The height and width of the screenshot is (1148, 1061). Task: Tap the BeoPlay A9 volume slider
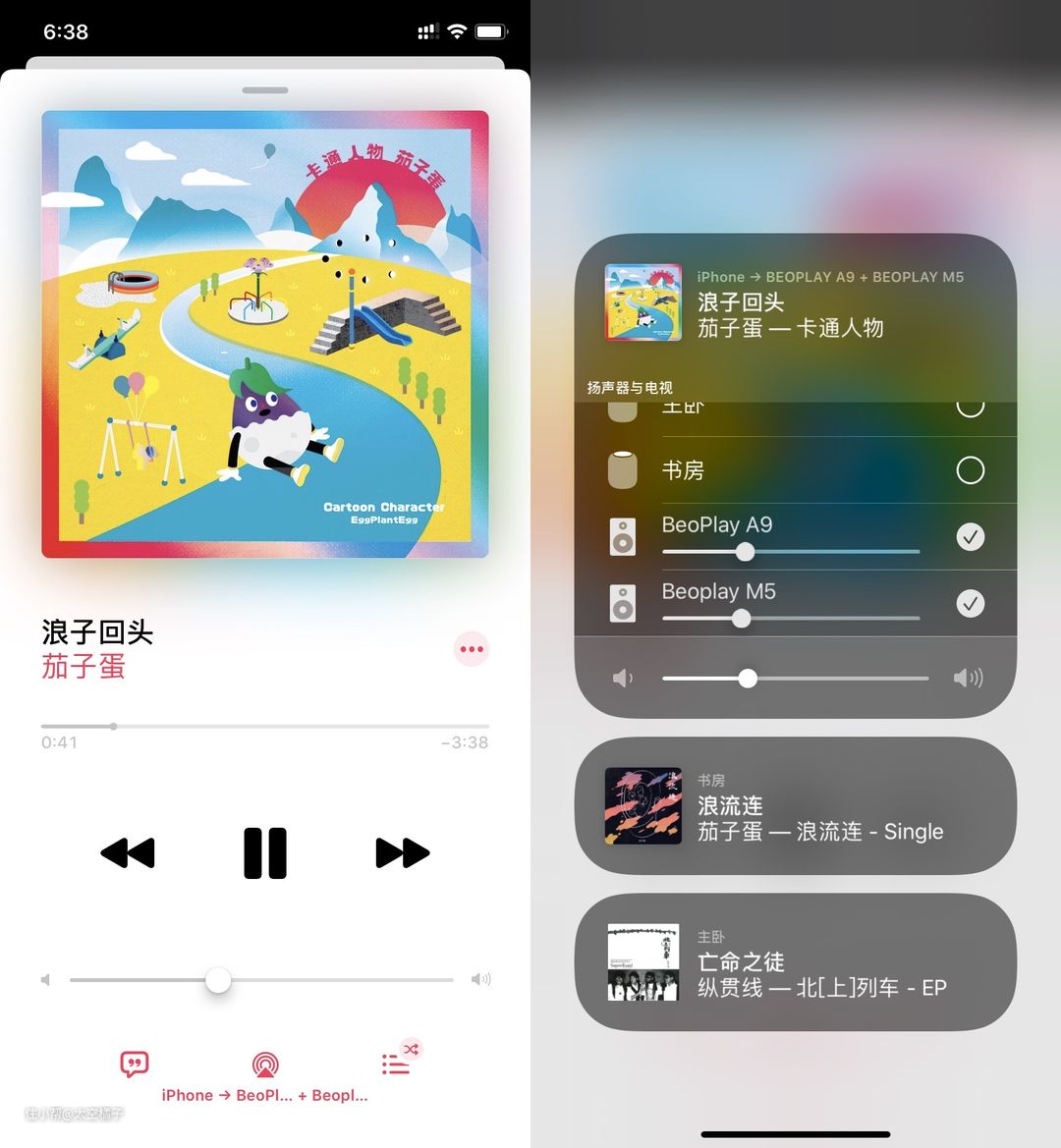[x=791, y=552]
